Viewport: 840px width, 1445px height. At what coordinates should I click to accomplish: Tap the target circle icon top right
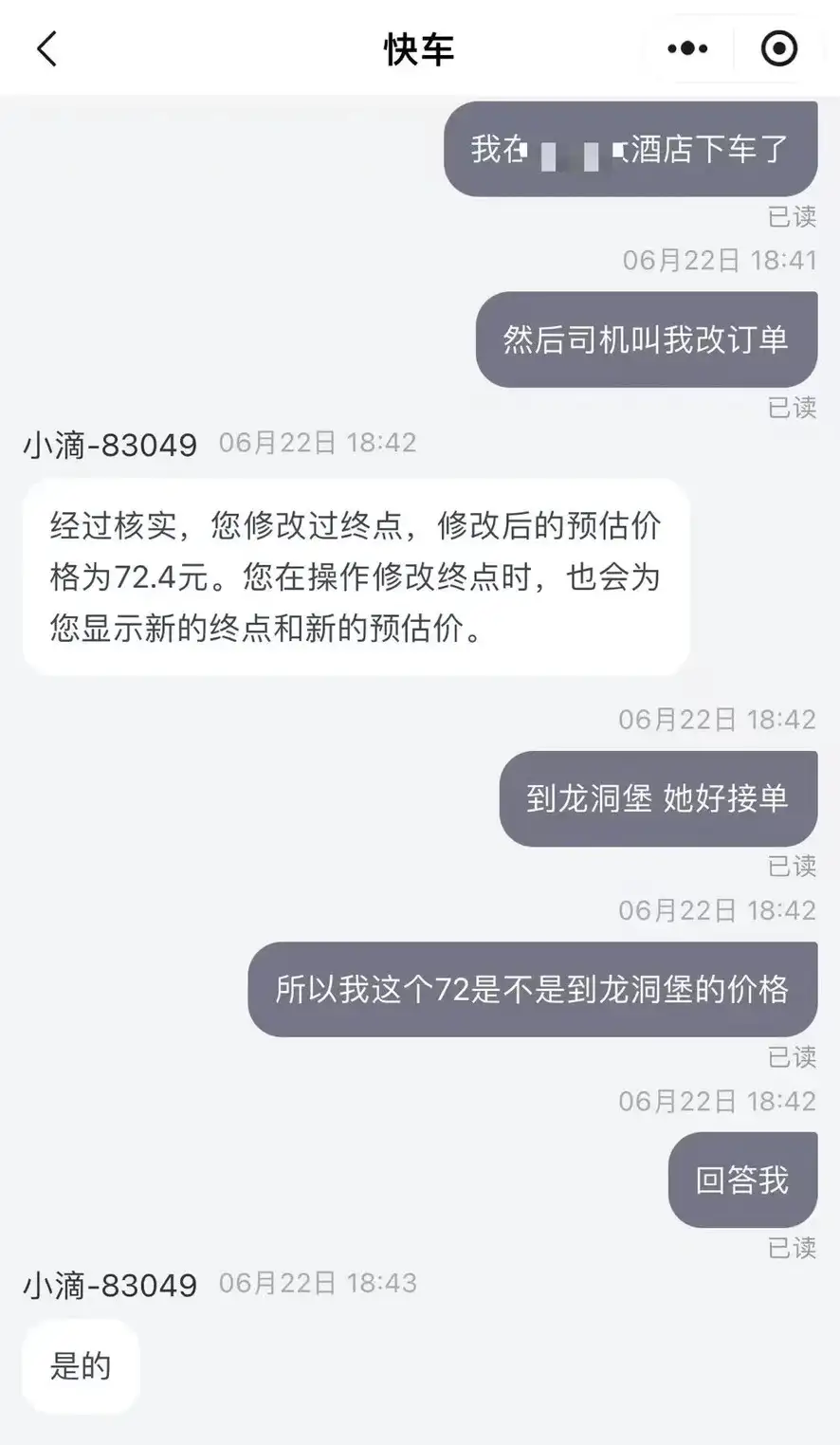coord(777,47)
